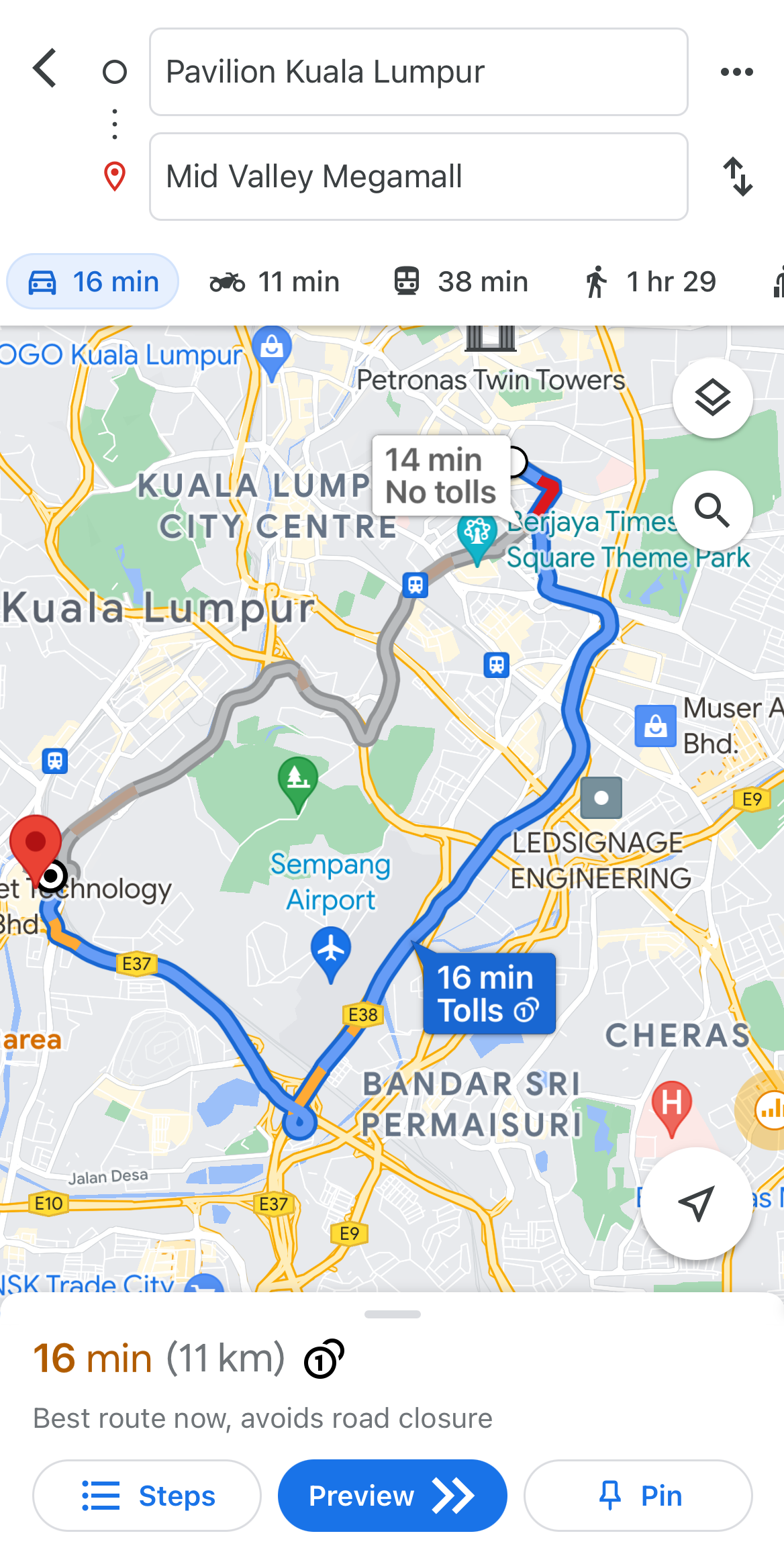Screen dimensions: 784x1552
Task: Swap start and destination
Action: 738,177
